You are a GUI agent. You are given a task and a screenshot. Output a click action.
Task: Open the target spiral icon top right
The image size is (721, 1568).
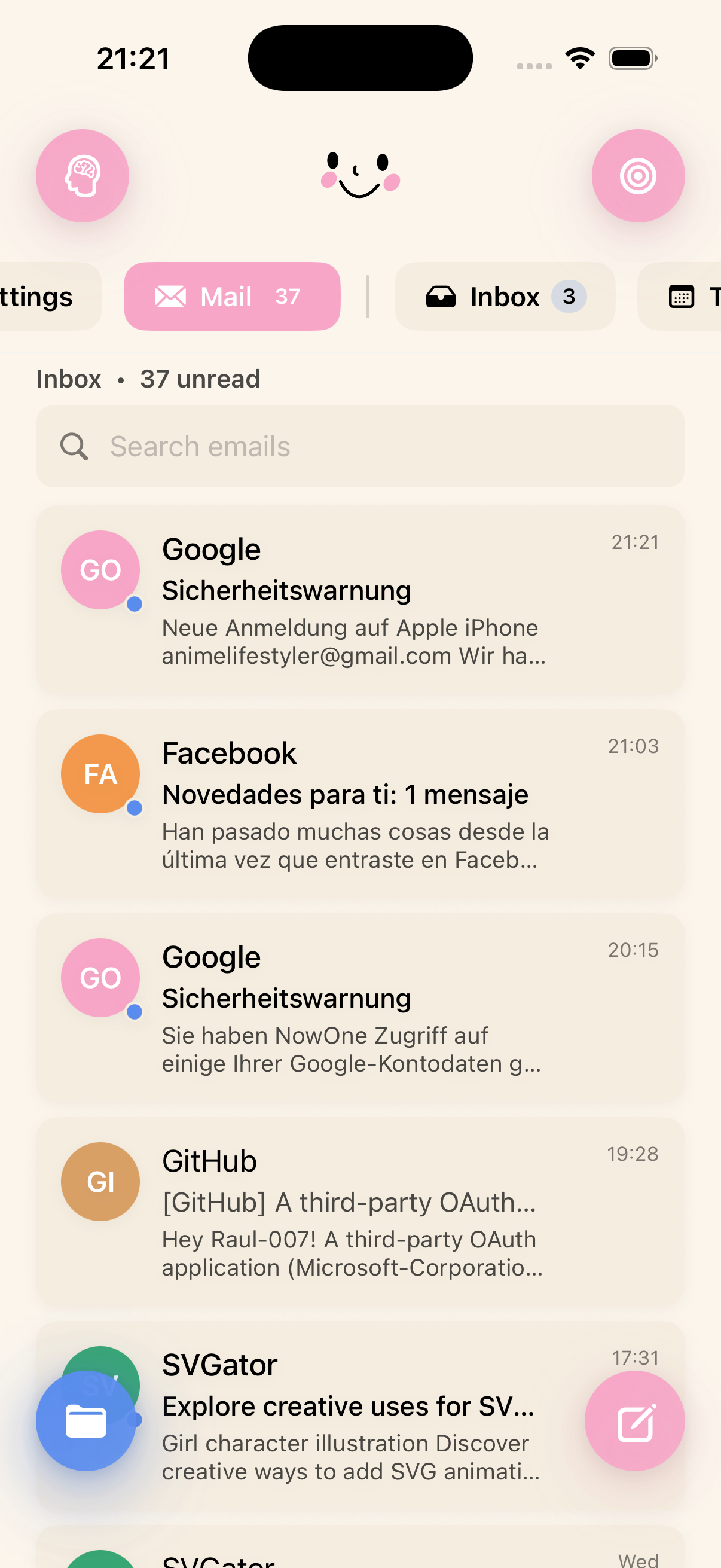coord(638,175)
